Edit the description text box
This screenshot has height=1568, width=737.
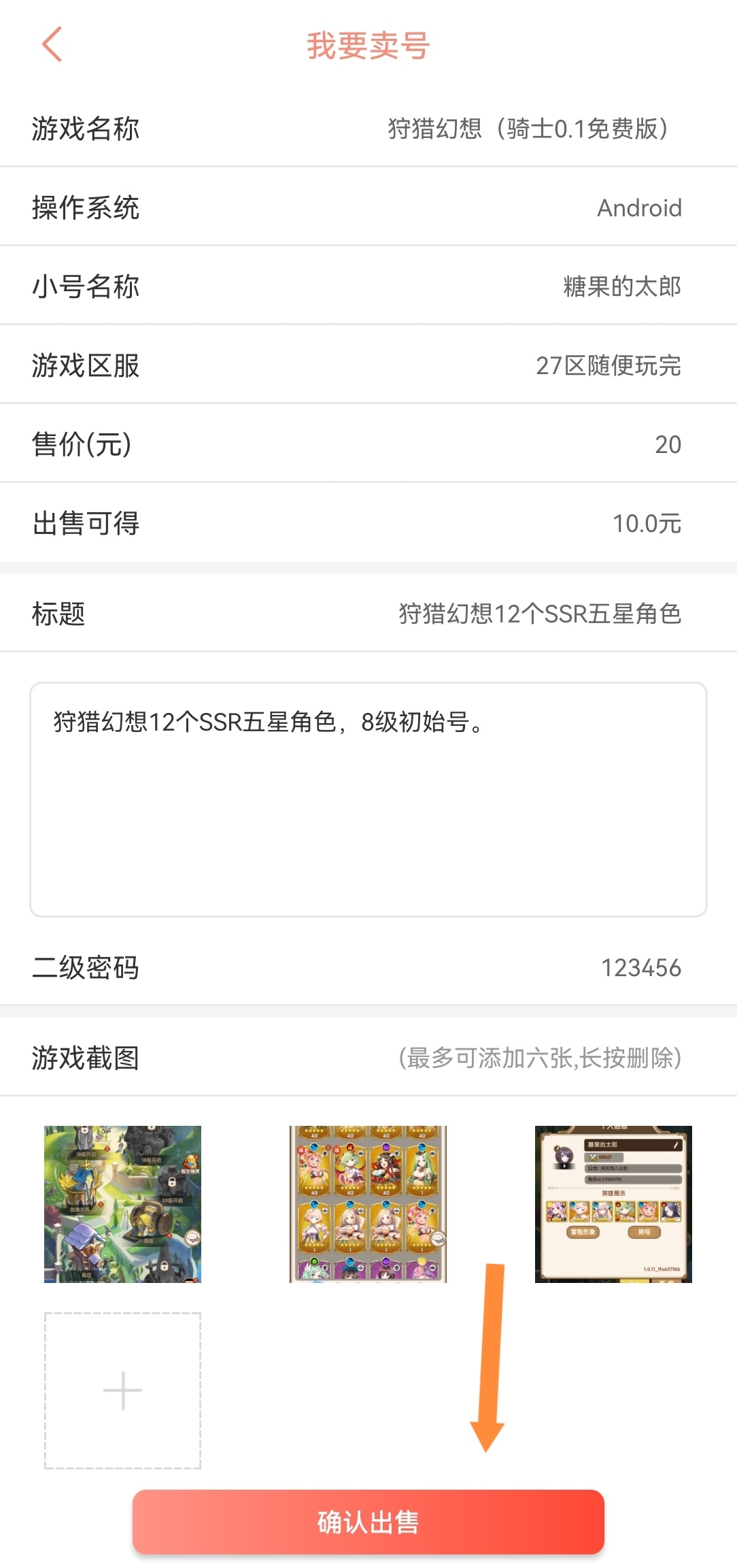coord(368,799)
